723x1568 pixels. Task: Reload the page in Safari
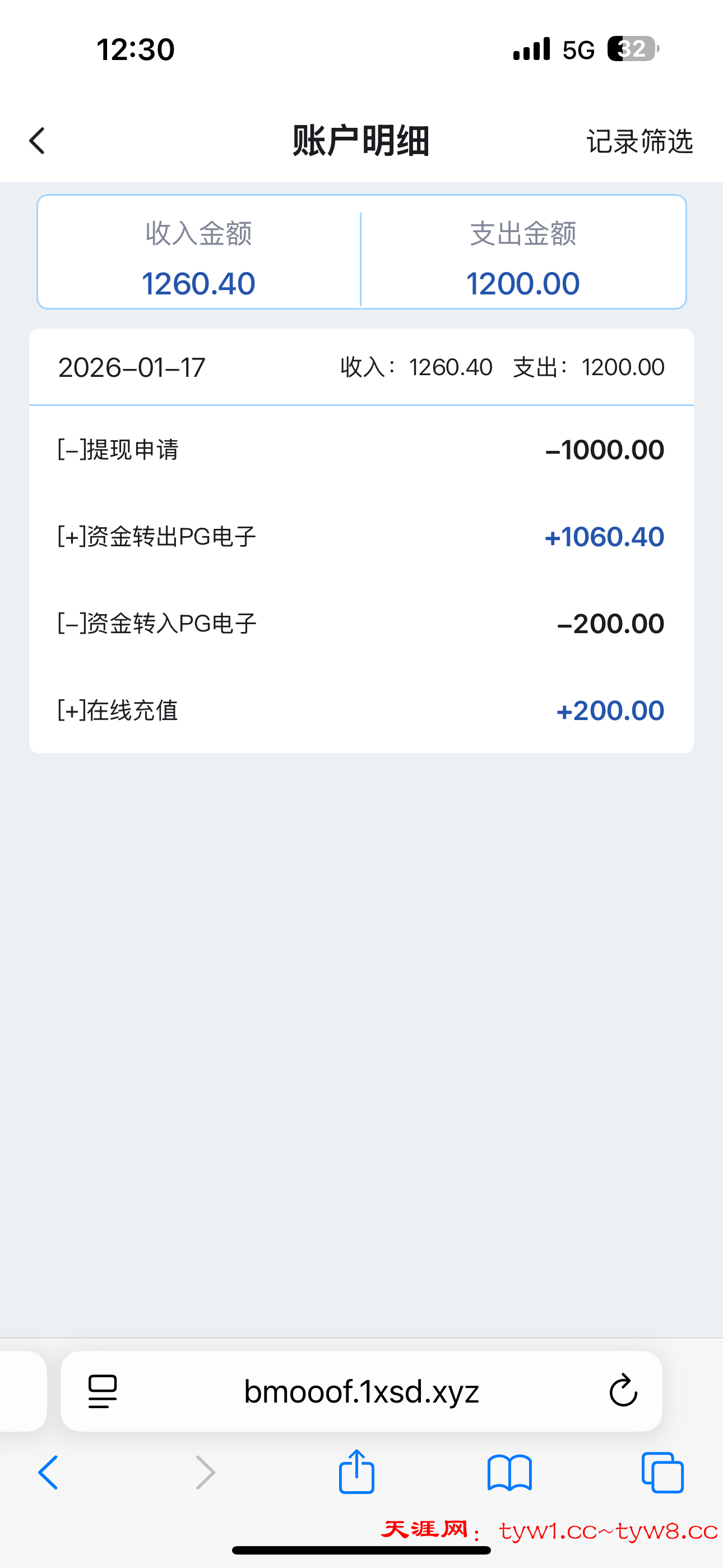click(x=623, y=1391)
